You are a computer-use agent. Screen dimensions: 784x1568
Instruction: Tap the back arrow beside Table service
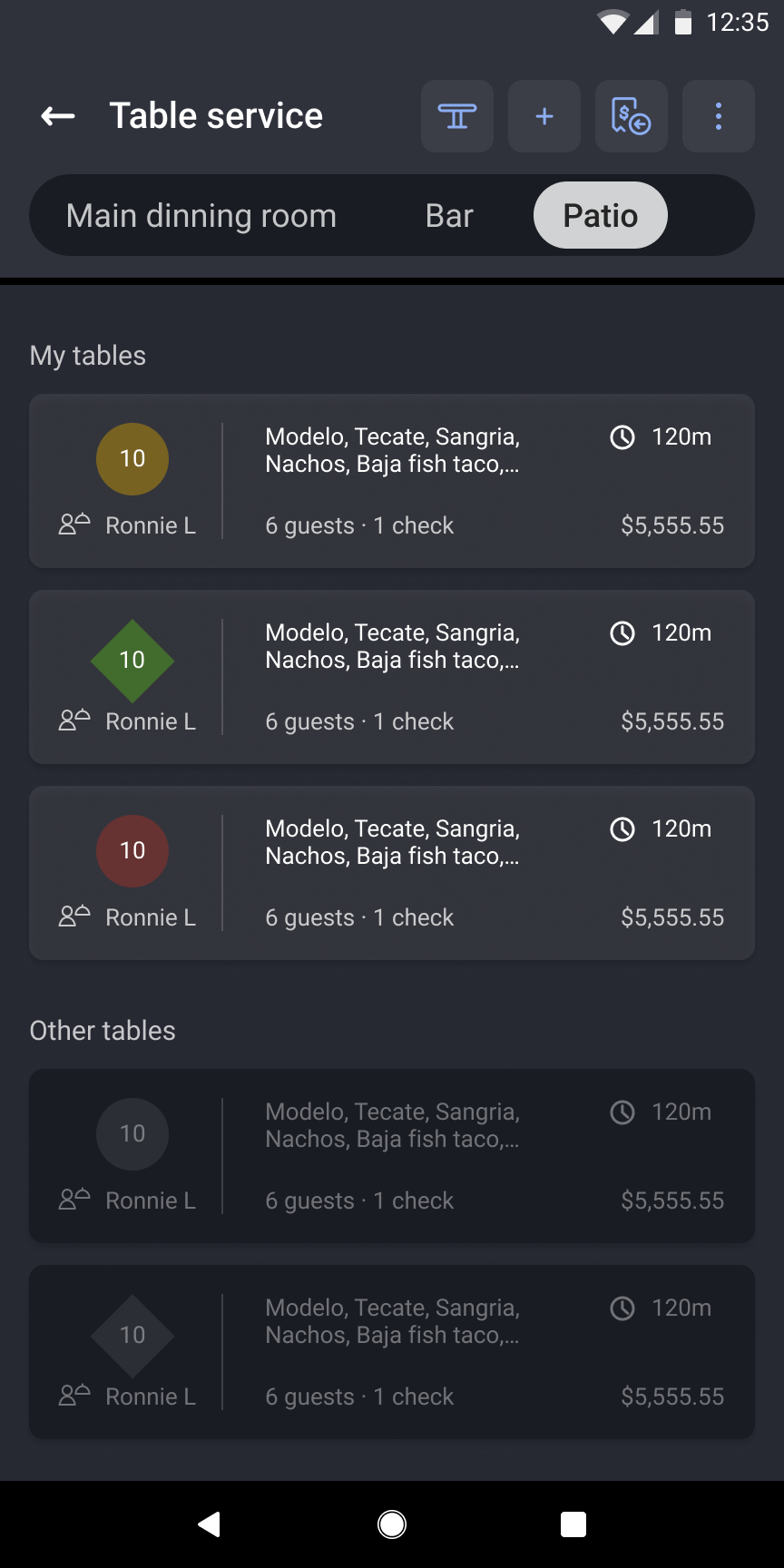[x=56, y=116]
